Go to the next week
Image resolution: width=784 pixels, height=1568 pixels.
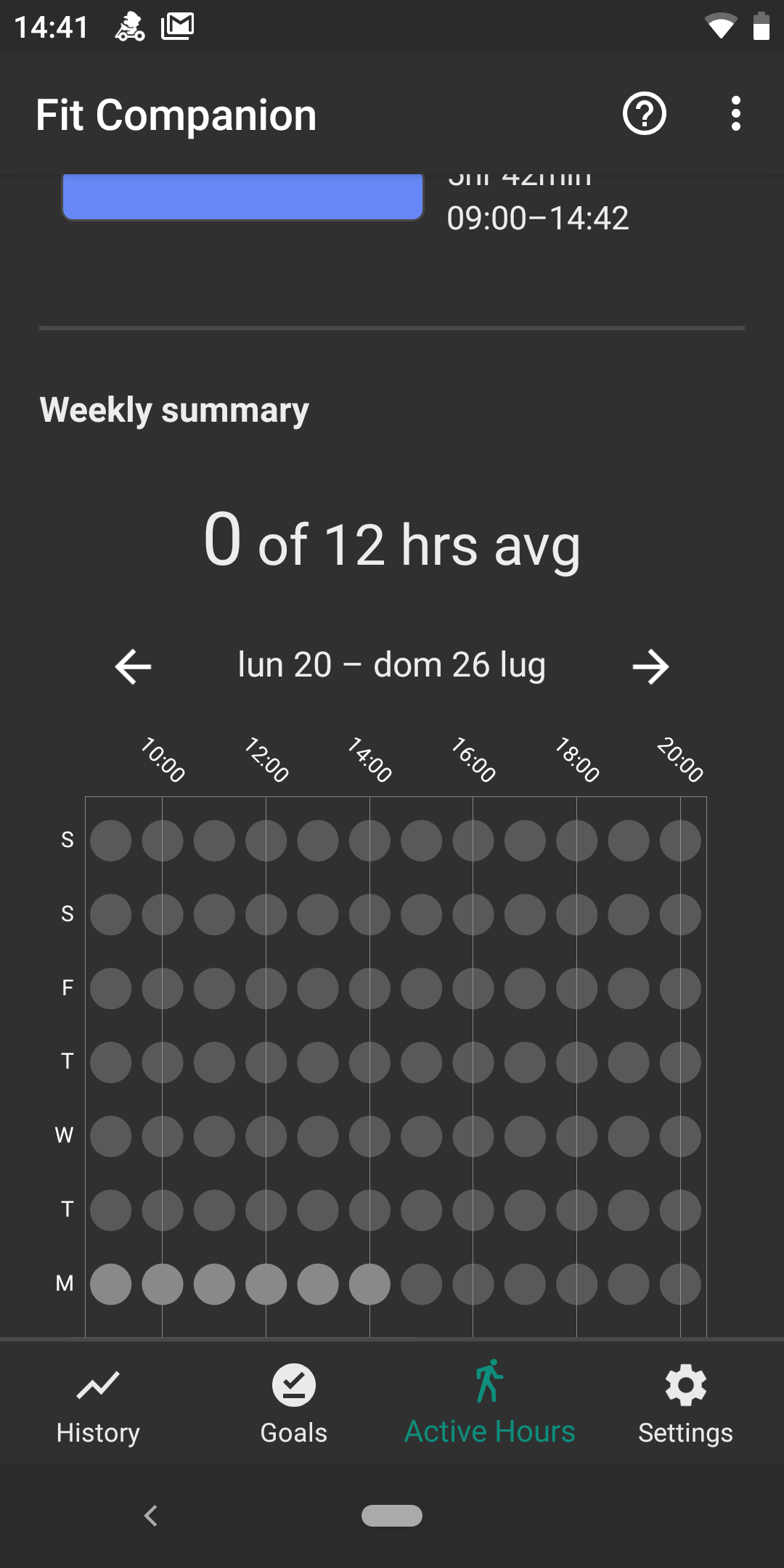coord(650,666)
